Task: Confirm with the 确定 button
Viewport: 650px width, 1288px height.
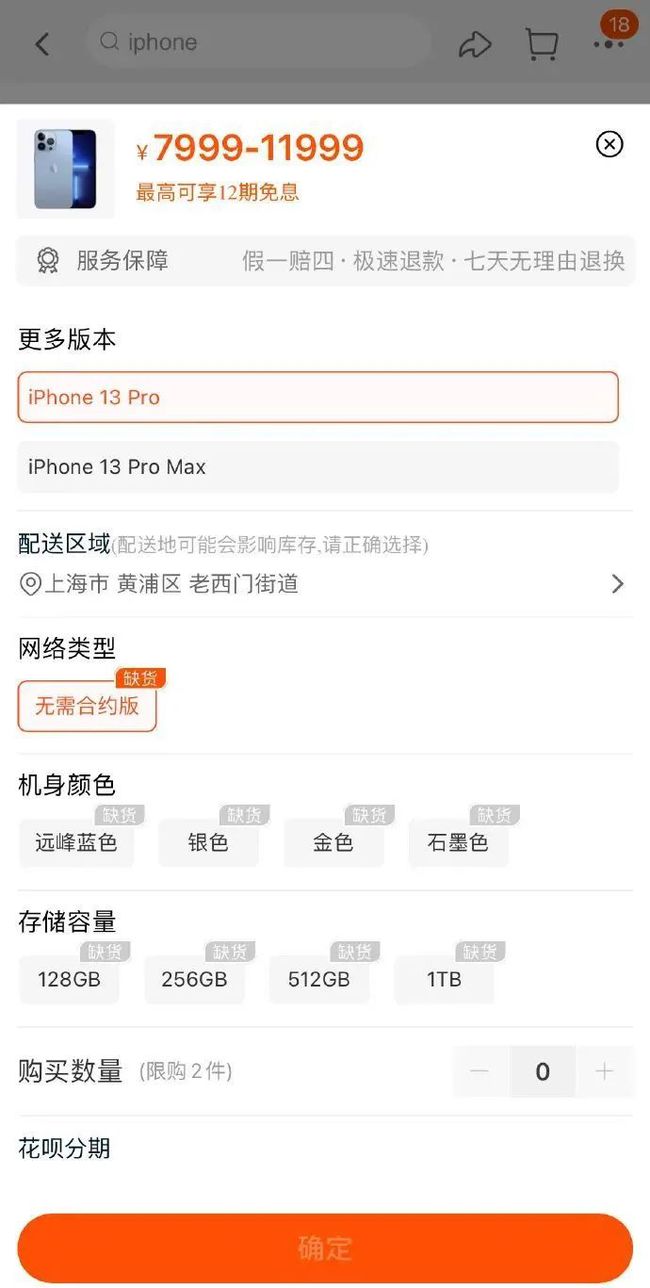Action: pos(325,1248)
